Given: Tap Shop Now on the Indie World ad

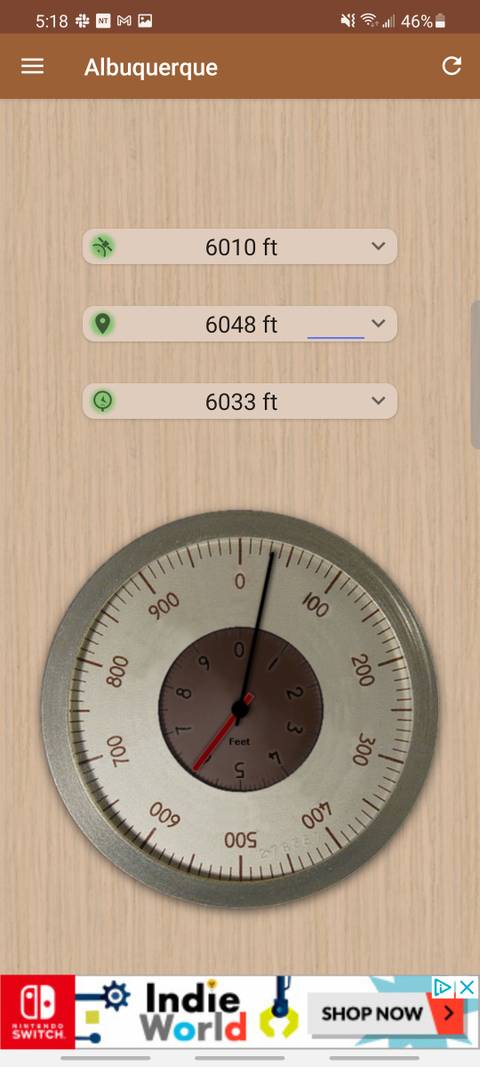Looking at the screenshot, I should pos(387,1013).
